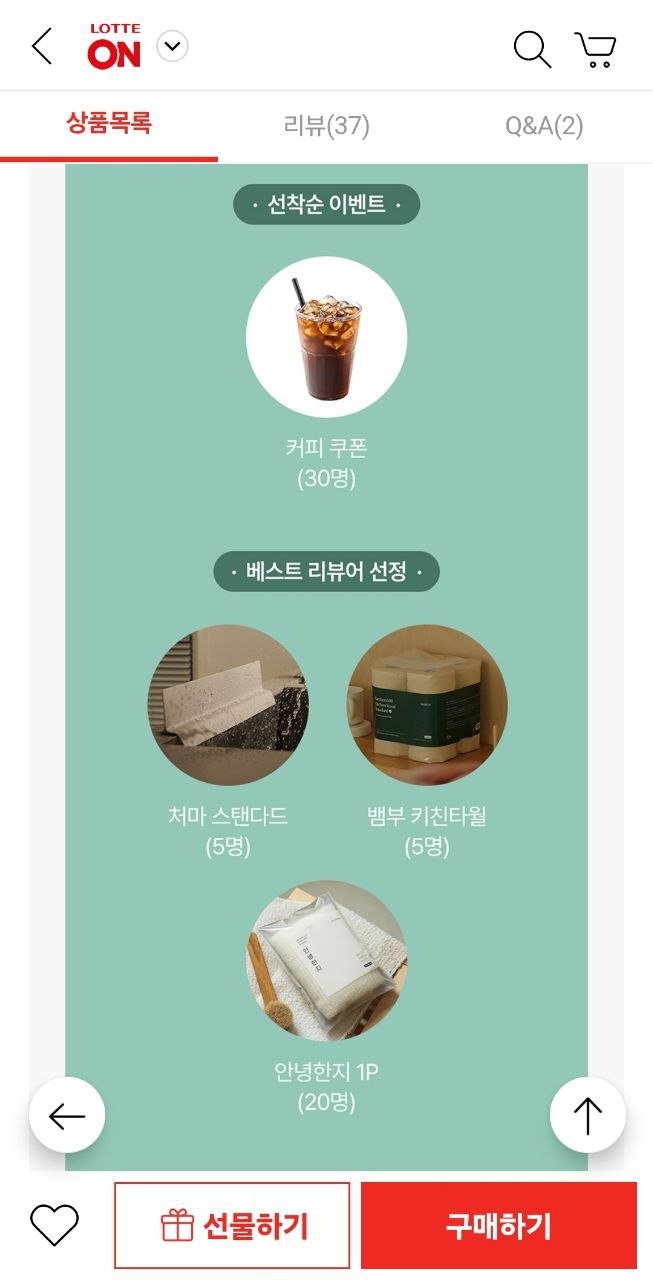Open the search icon
The image size is (653, 1280).
531,48
